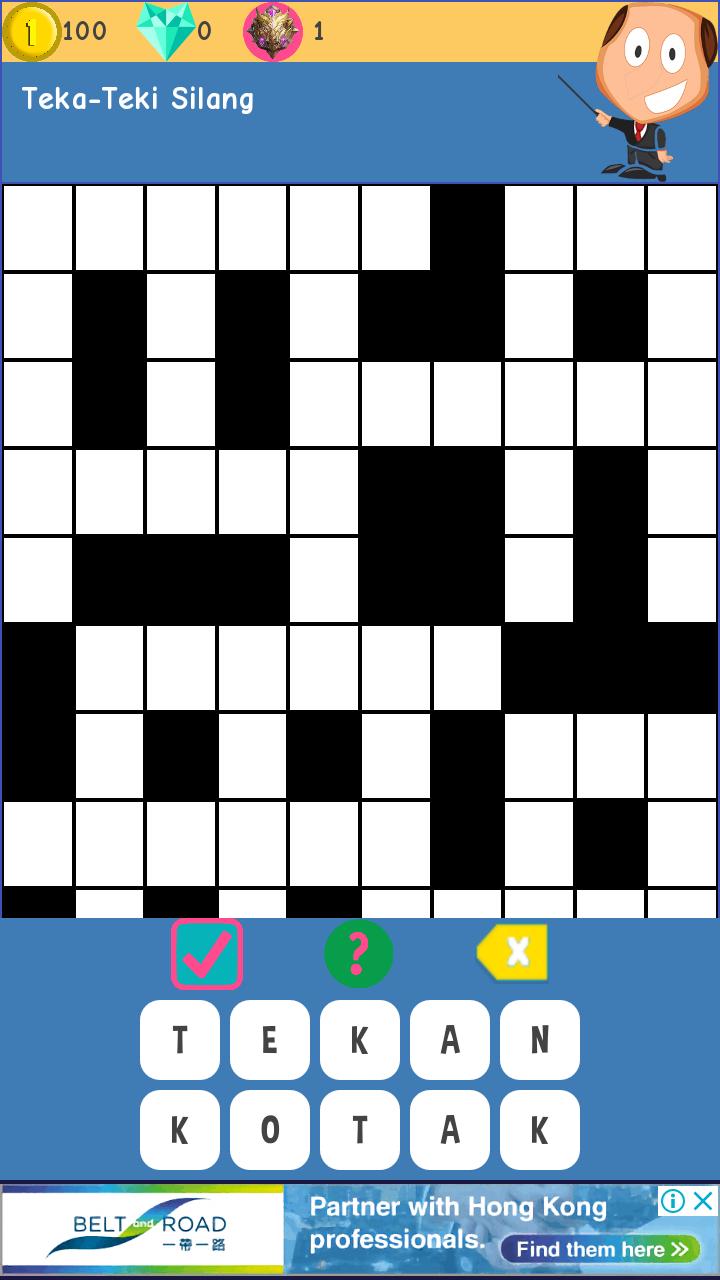Image resolution: width=720 pixels, height=1280 pixels.
Task: Tap the letter O tile
Action: tap(269, 1130)
